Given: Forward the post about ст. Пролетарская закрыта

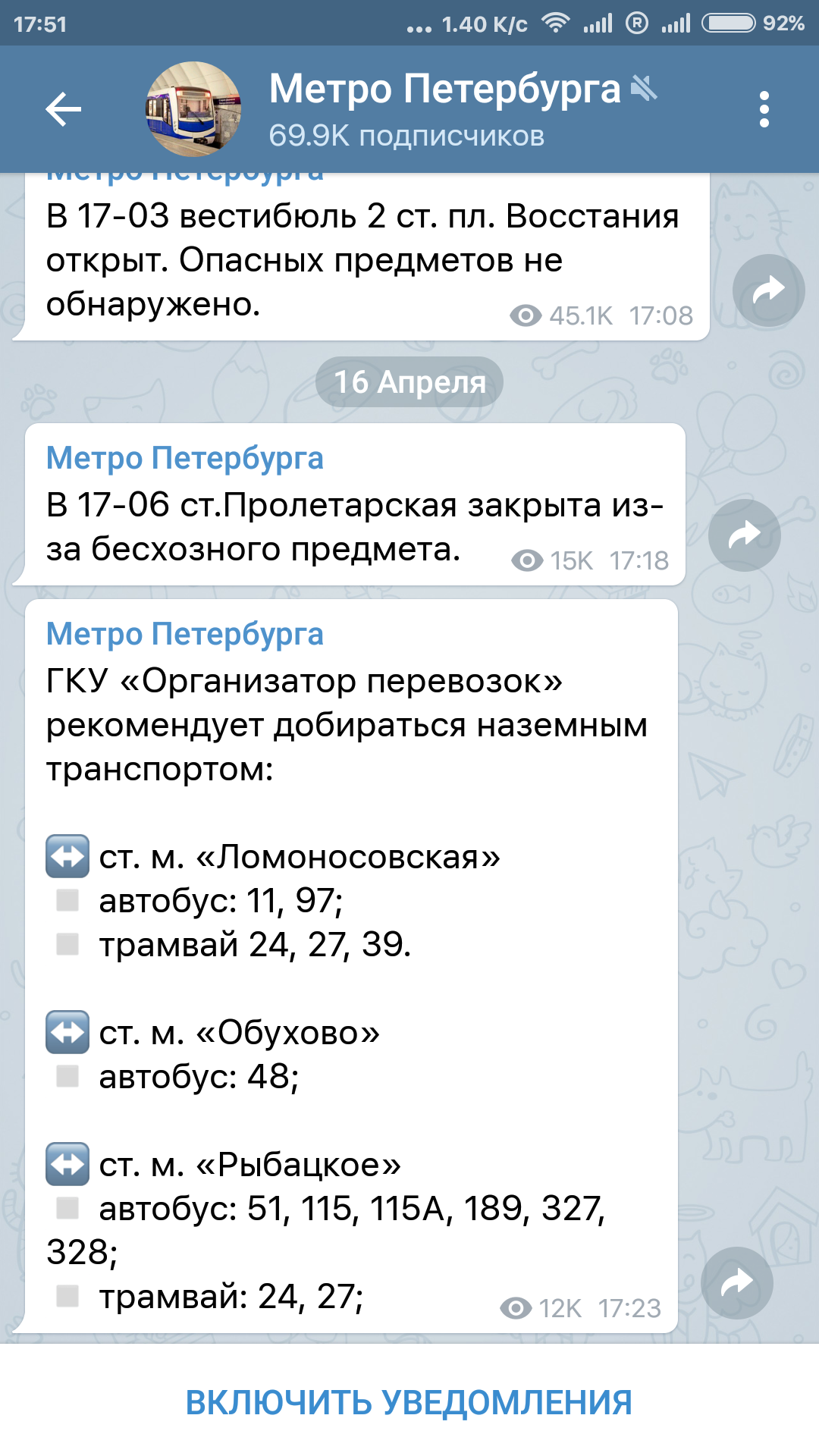Looking at the screenshot, I should point(744,535).
